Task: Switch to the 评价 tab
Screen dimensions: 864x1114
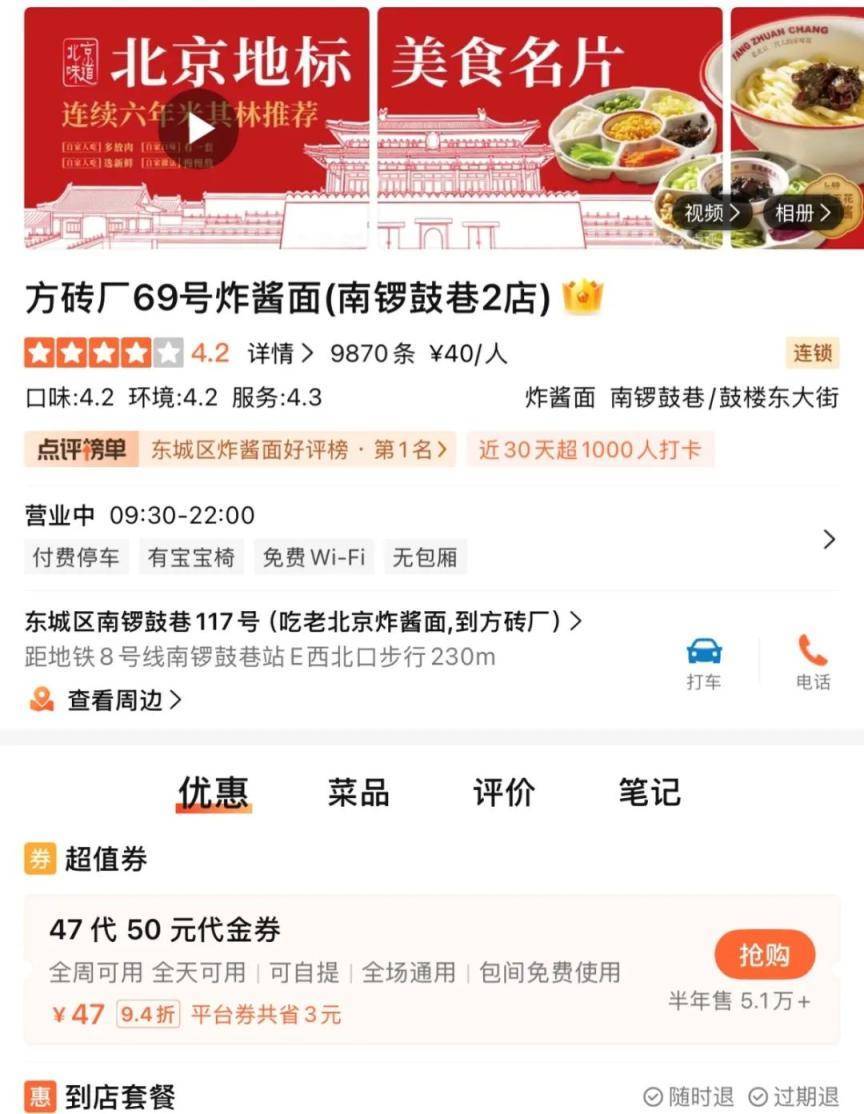Action: [504, 792]
